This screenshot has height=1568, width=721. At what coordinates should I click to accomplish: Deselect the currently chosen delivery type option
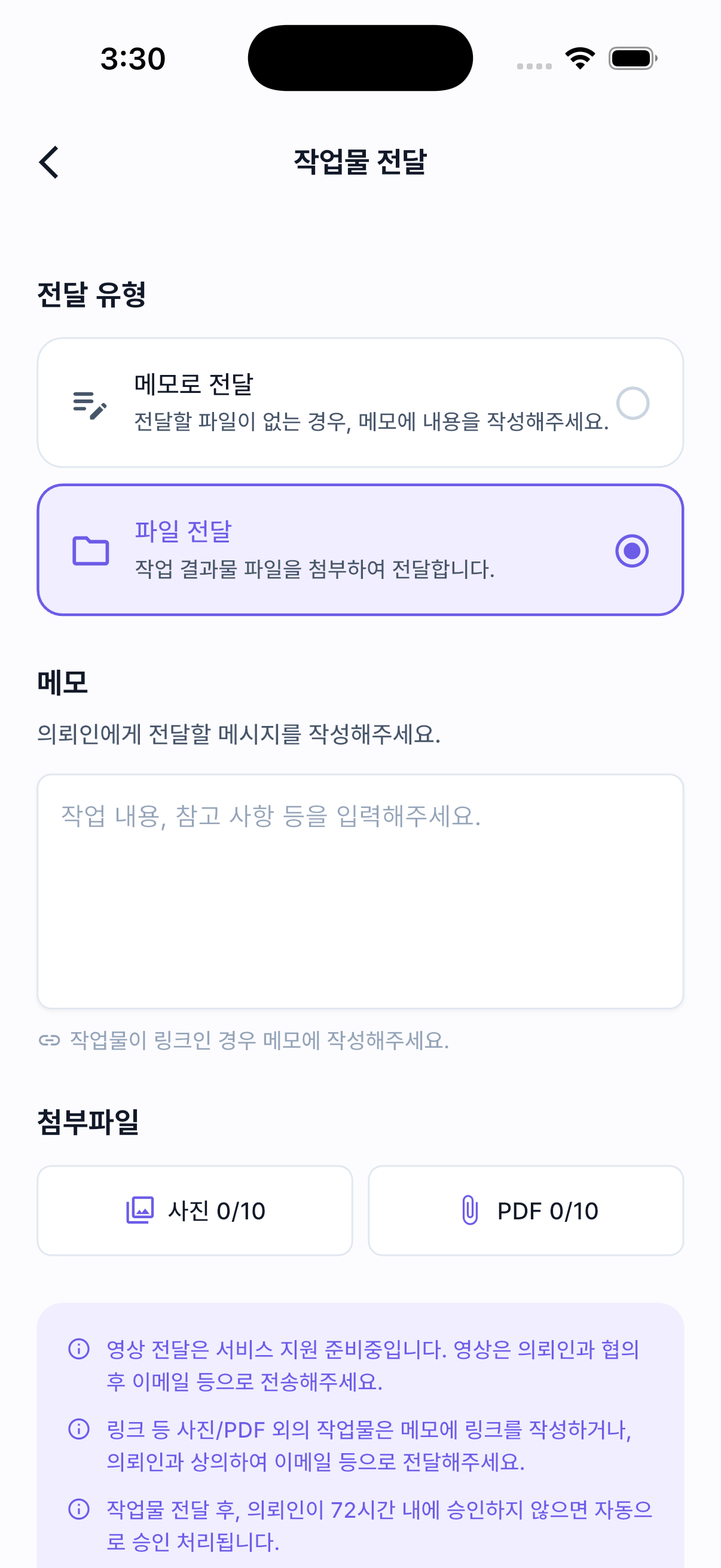click(x=631, y=549)
